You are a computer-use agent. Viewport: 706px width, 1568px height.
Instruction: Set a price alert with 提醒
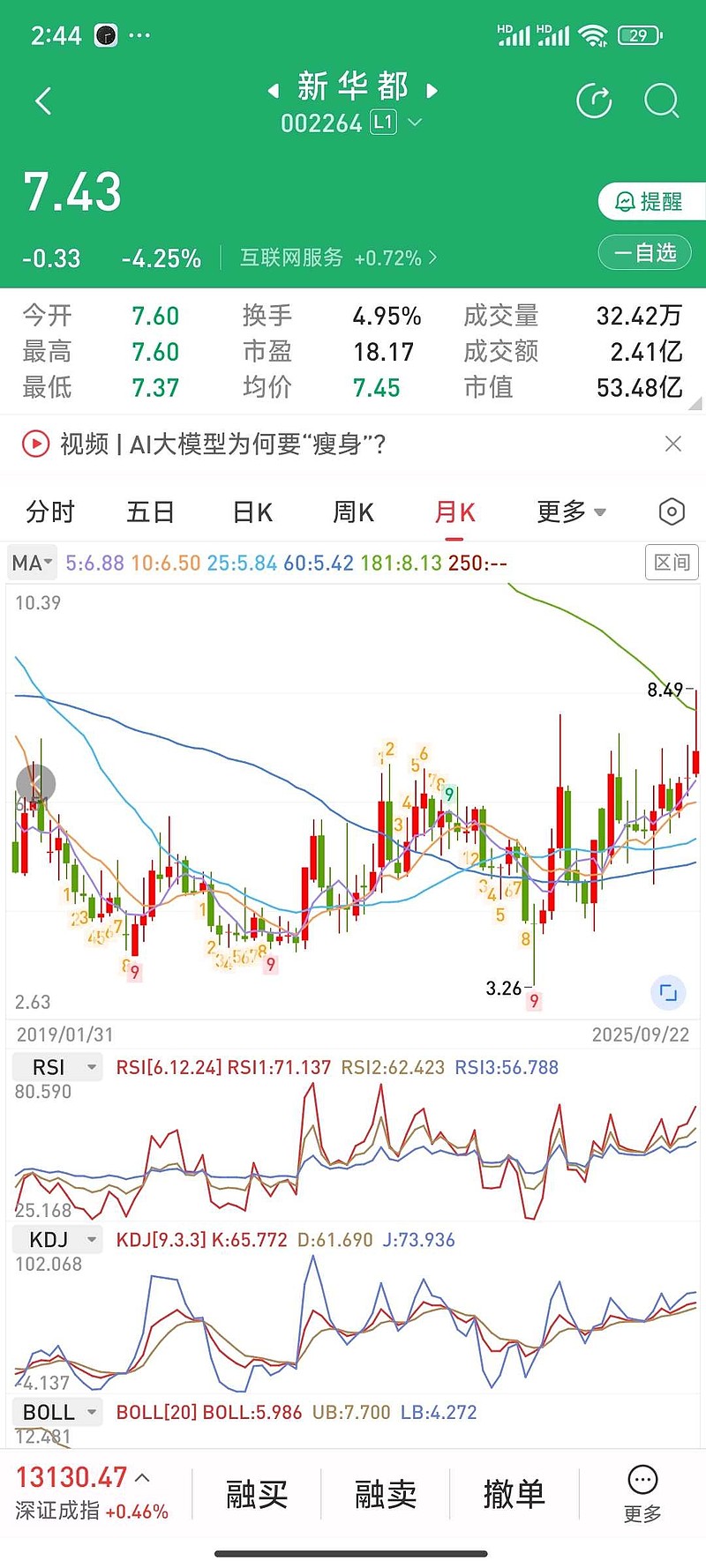650,202
